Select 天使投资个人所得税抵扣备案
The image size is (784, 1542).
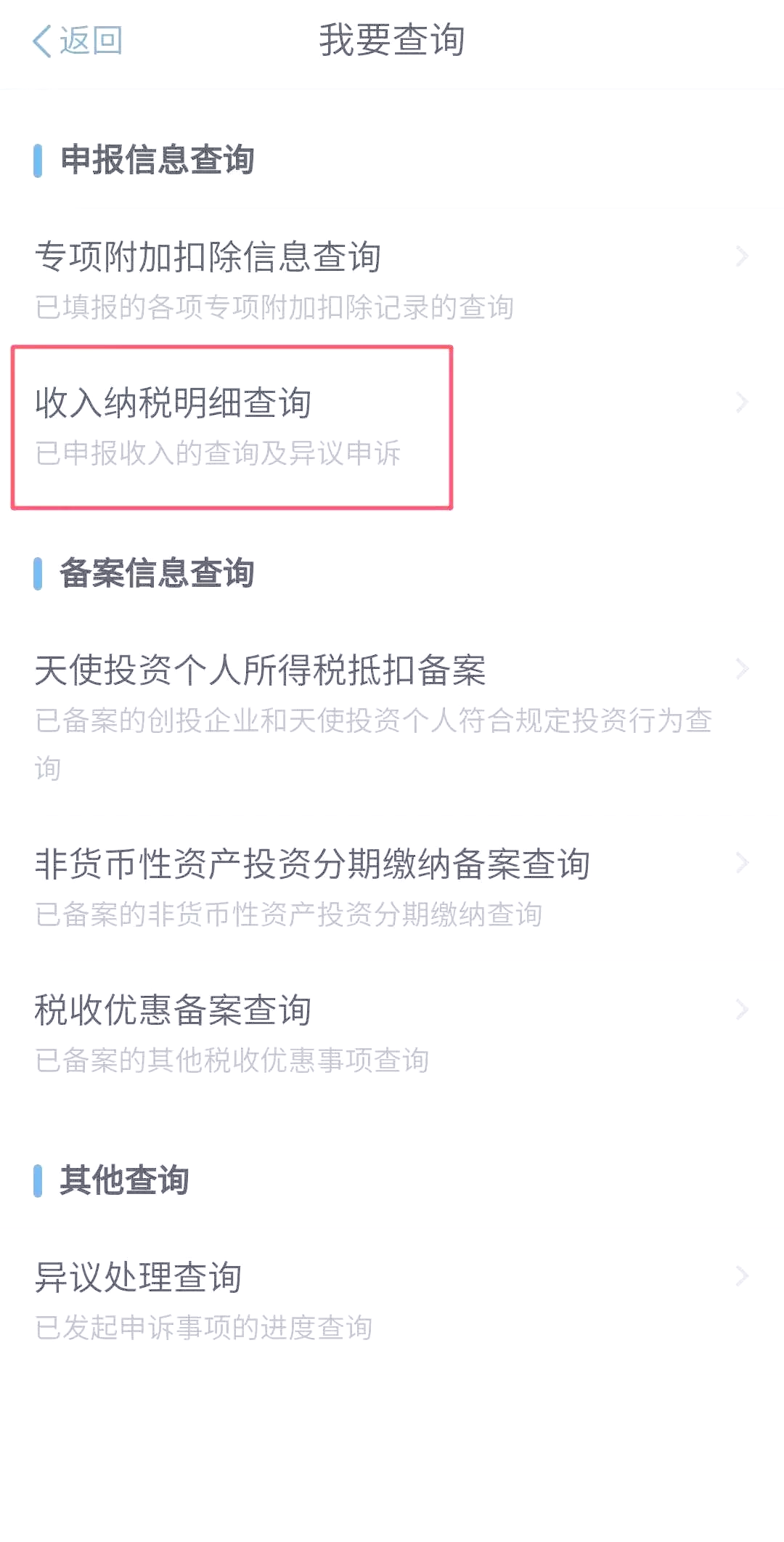(261, 670)
